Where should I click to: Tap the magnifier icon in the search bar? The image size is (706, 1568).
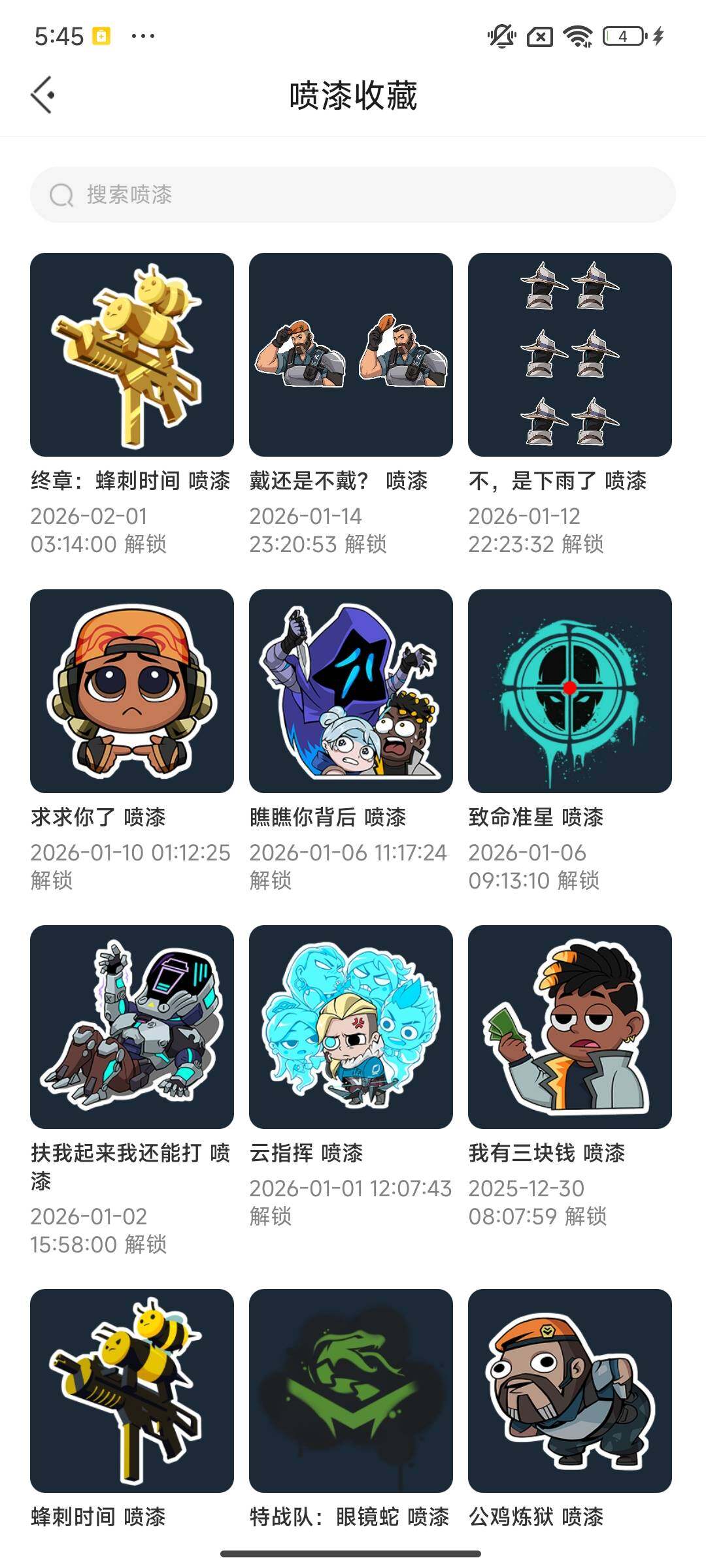pos(62,194)
